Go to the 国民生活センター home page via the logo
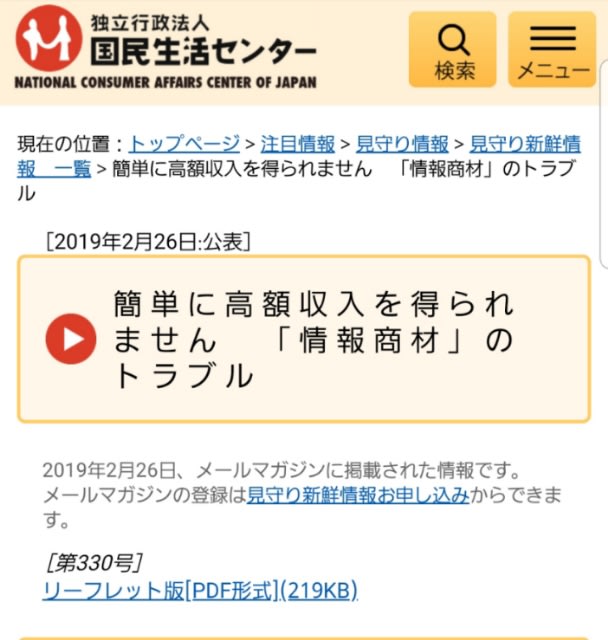The image size is (608, 640). (x=166, y=48)
